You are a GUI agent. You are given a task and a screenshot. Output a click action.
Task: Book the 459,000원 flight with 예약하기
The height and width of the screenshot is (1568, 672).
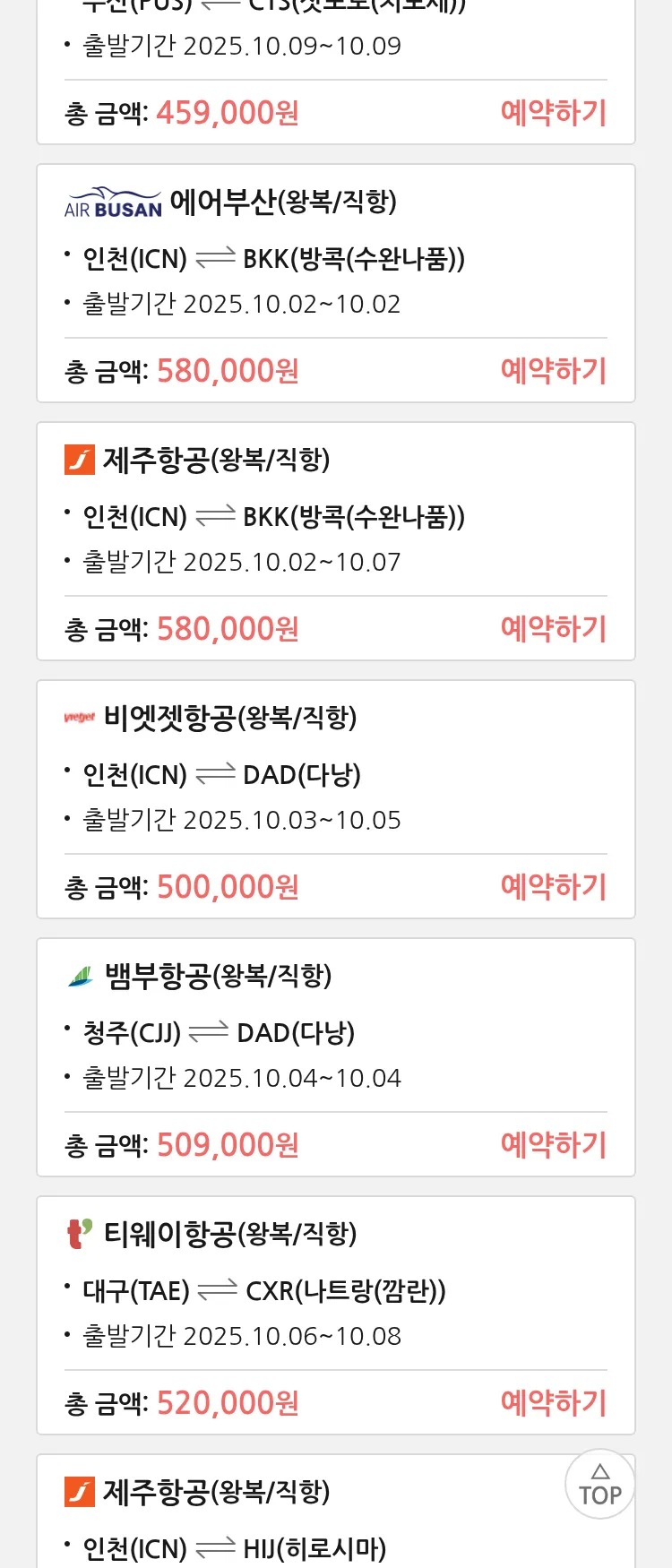pos(553,113)
